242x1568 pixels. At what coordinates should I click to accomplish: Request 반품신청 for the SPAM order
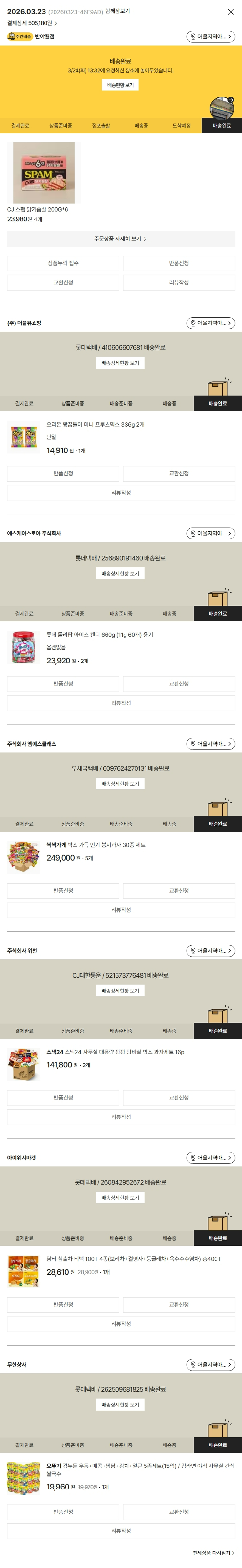click(x=179, y=263)
